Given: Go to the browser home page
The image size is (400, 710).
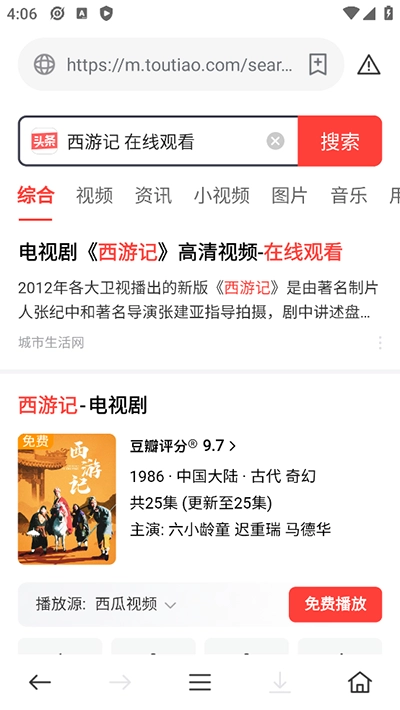Looking at the screenshot, I should click(360, 682).
